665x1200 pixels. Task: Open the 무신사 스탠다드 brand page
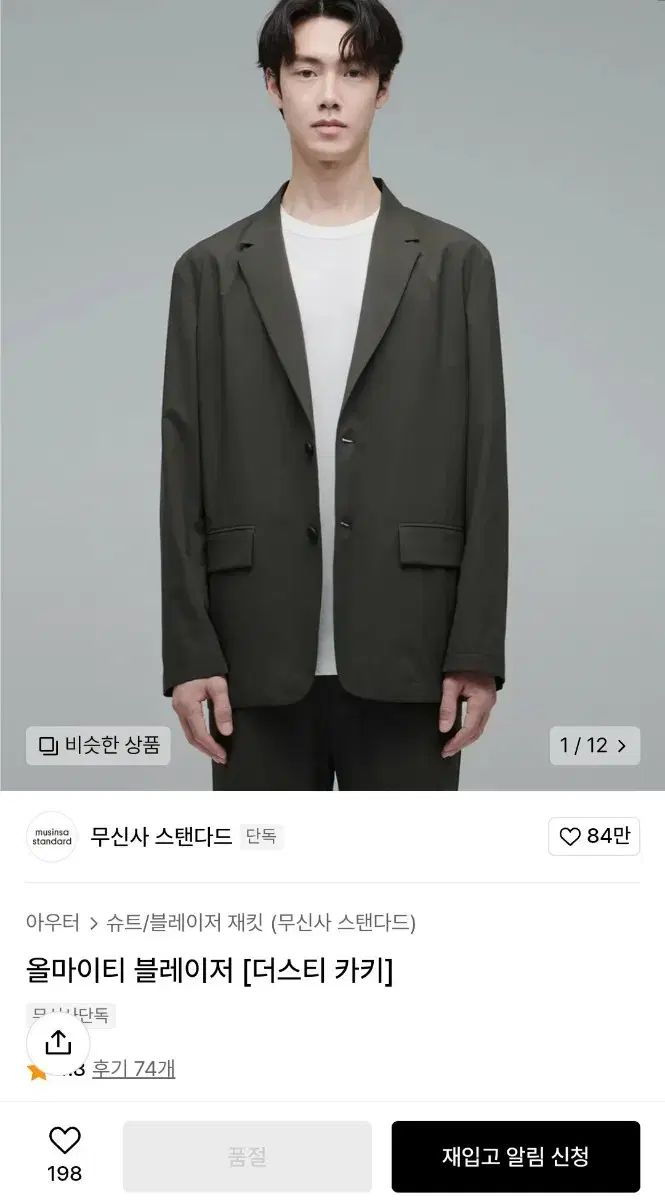coord(161,836)
